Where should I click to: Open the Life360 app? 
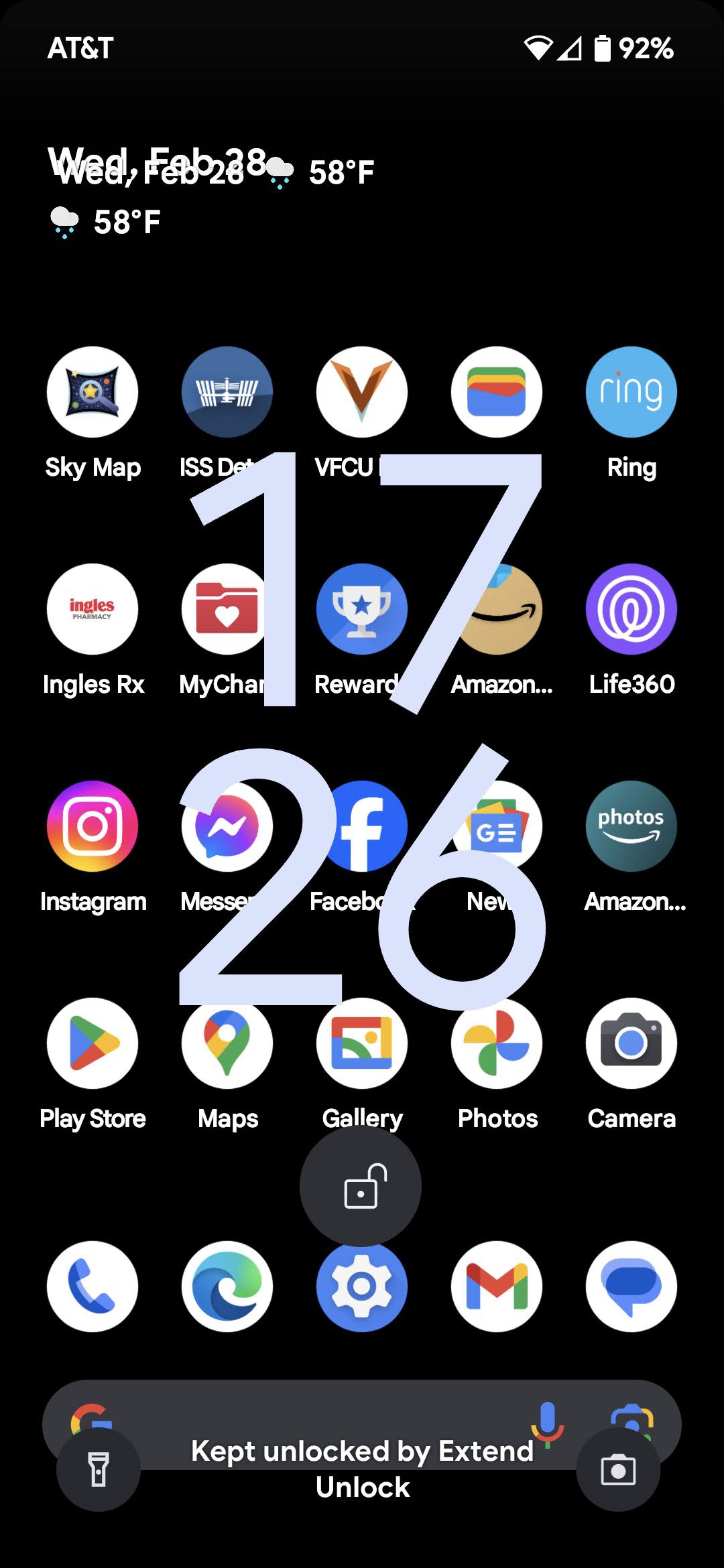click(x=631, y=609)
